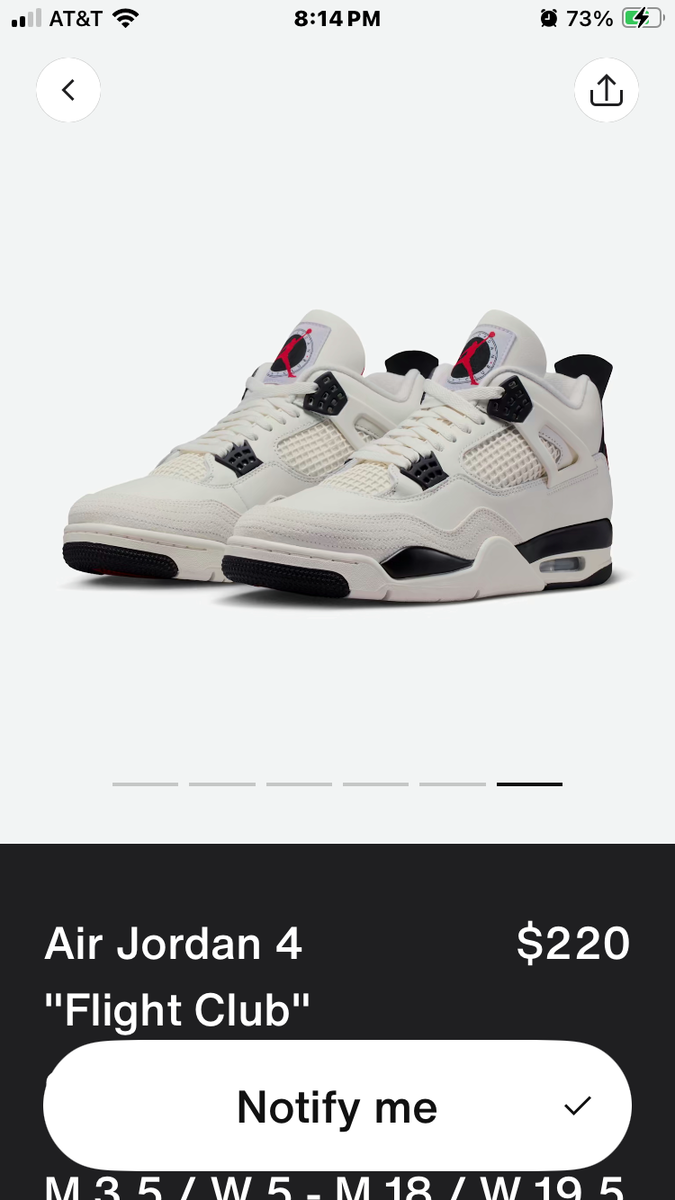This screenshot has width=675, height=1200.
Task: Tap the Notify me button
Action: point(337,1106)
